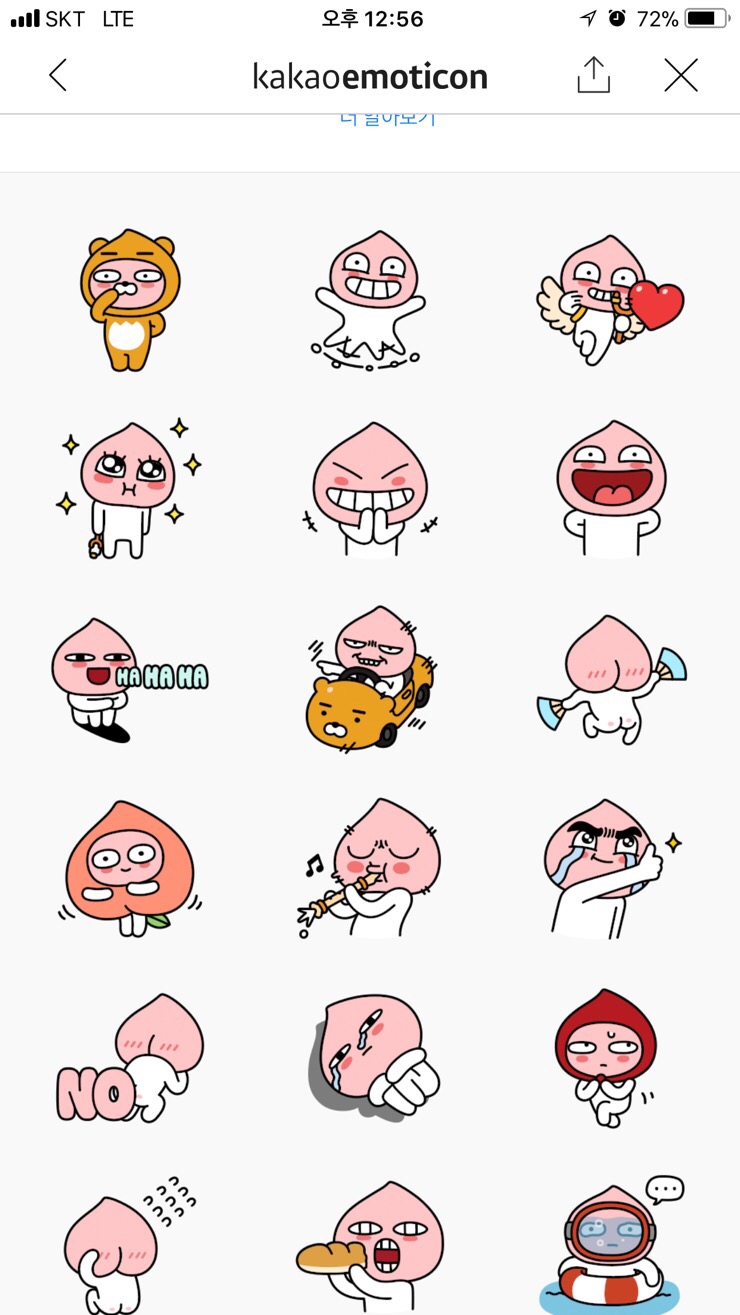Preview the orange peach costume emoticon
740x1315 pixels.
click(127, 868)
